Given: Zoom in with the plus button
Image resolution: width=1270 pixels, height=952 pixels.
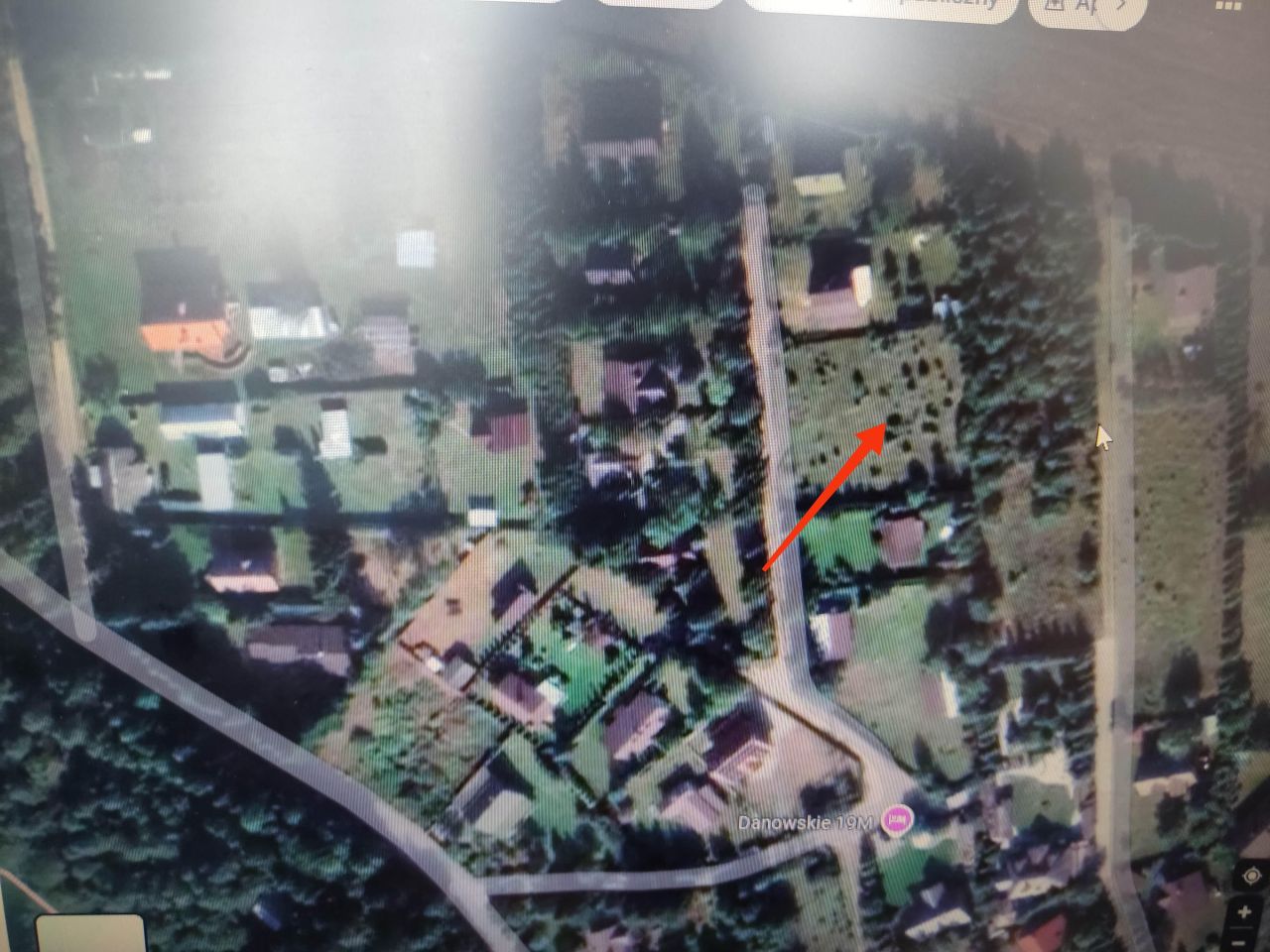Looking at the screenshot, I should pos(1244,913).
